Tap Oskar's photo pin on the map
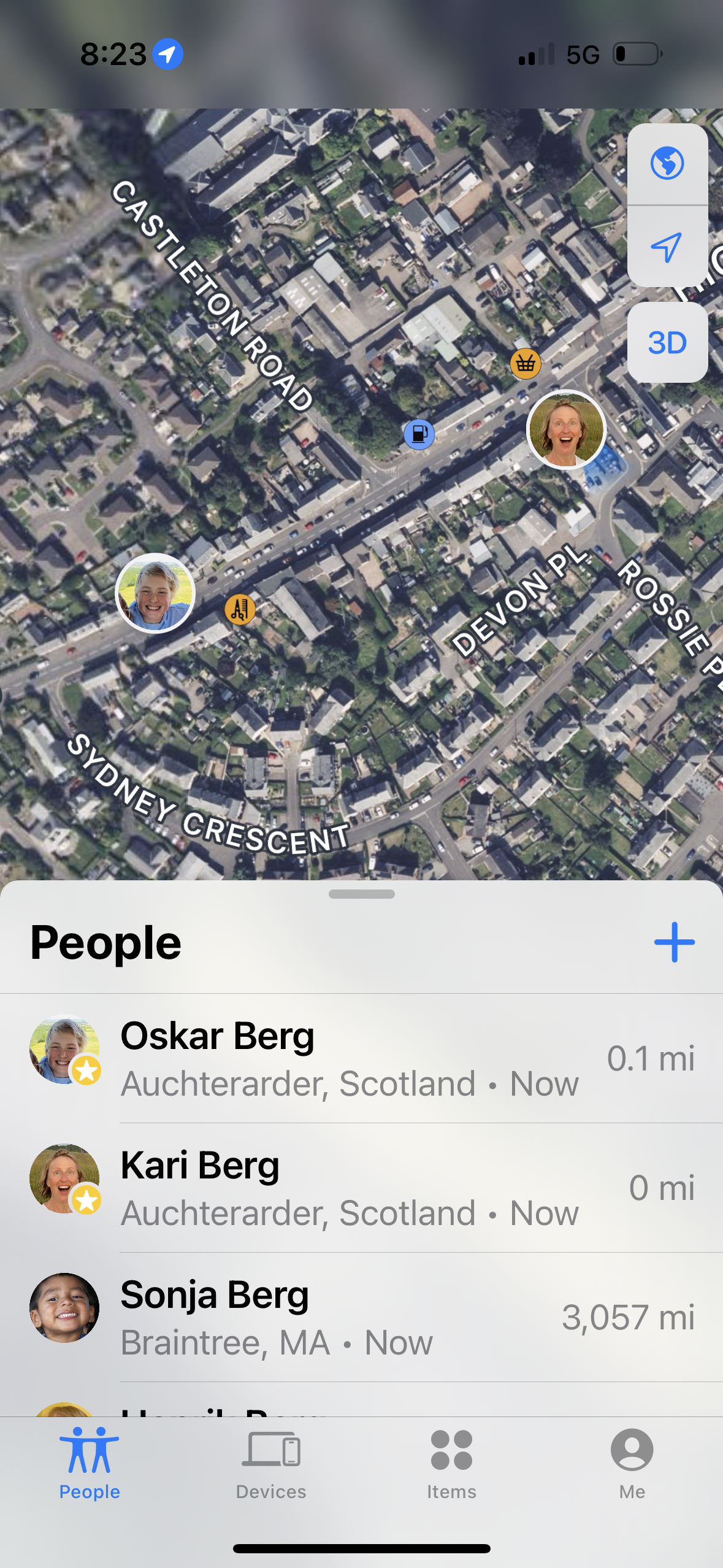 coord(155,593)
